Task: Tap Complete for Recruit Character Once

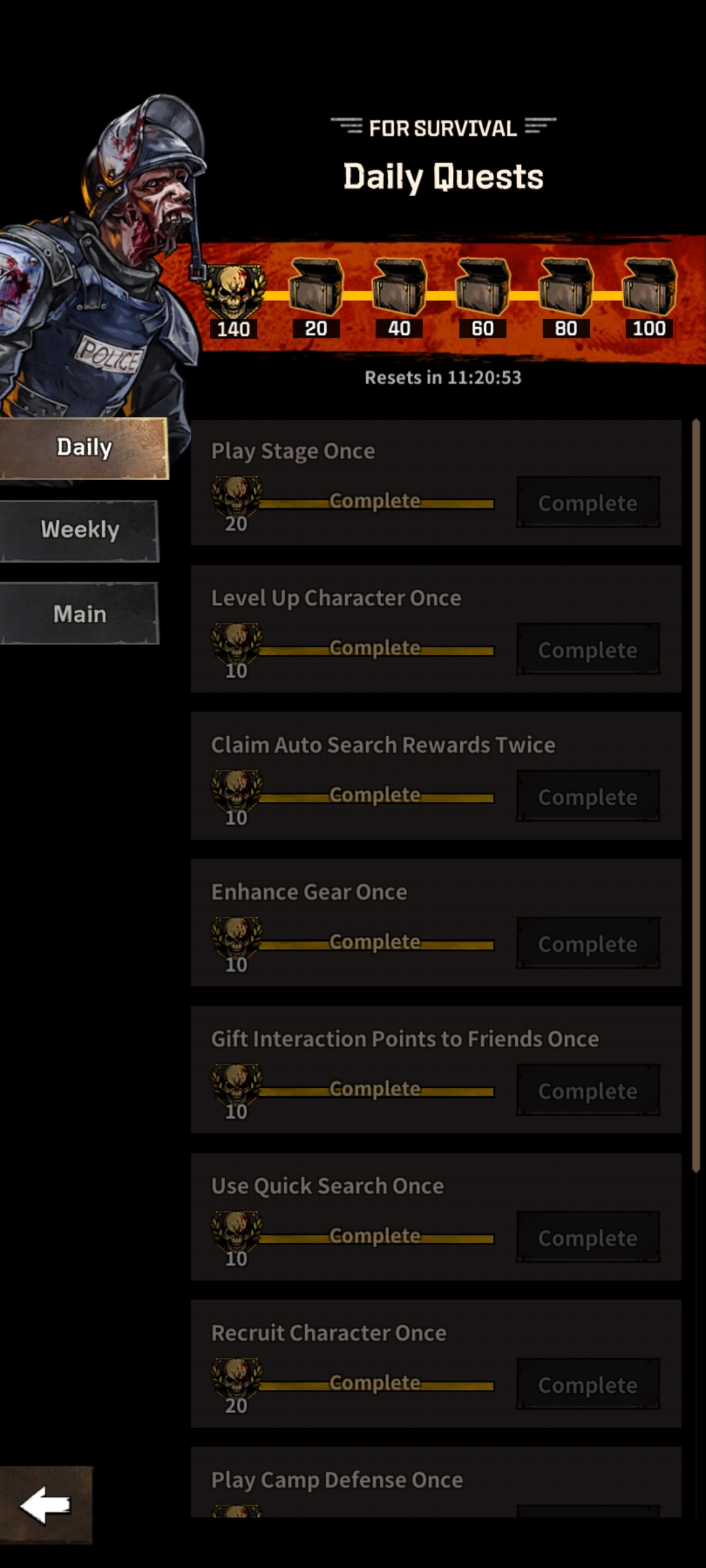Action: click(588, 1384)
